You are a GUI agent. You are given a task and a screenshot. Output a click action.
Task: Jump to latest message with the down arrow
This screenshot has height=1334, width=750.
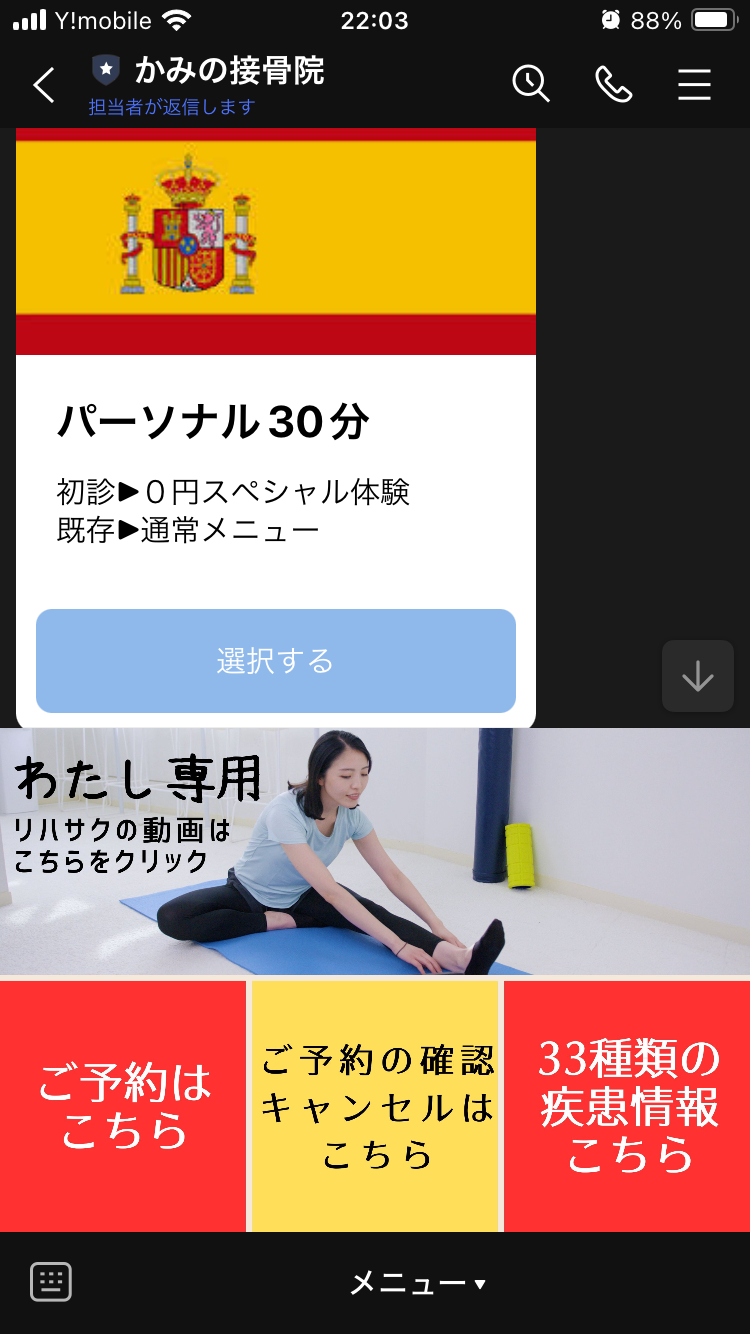point(697,677)
